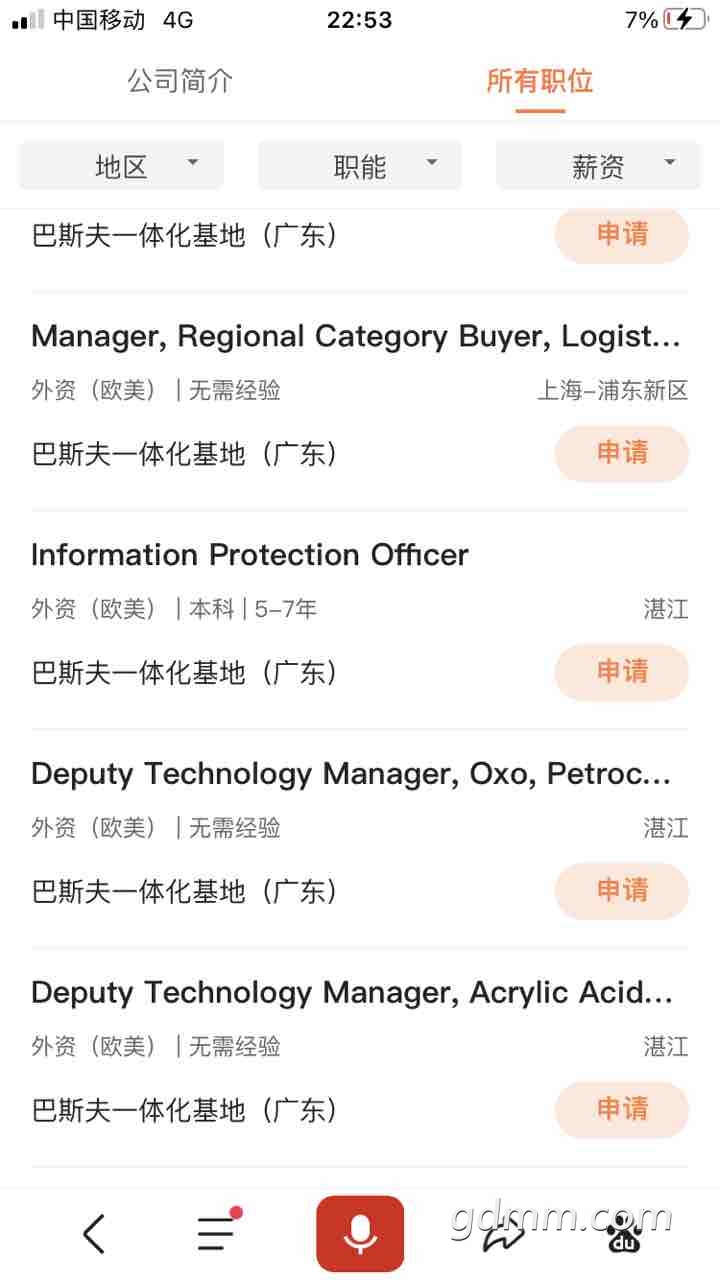The width and height of the screenshot is (720, 1280).
Task: Open Deputy Technology Manager, Oxo listing
Action: point(350,774)
